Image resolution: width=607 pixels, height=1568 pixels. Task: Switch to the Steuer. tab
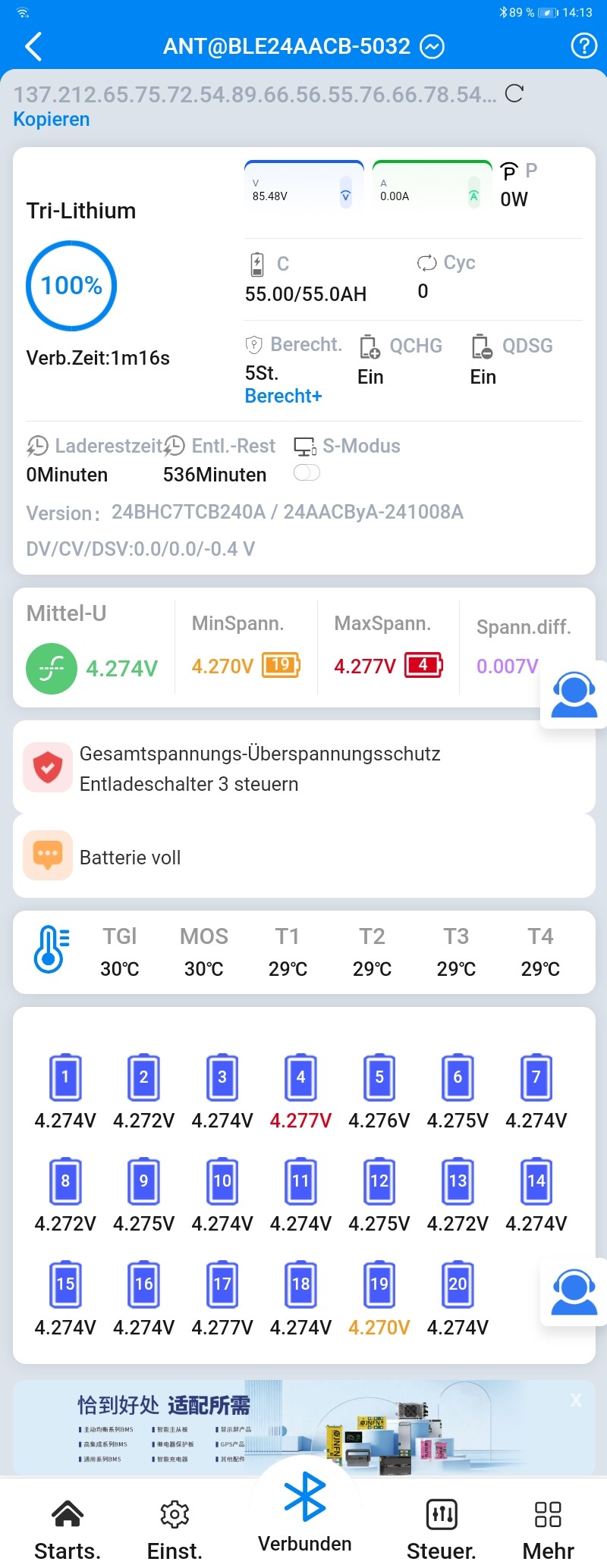pos(442,1529)
